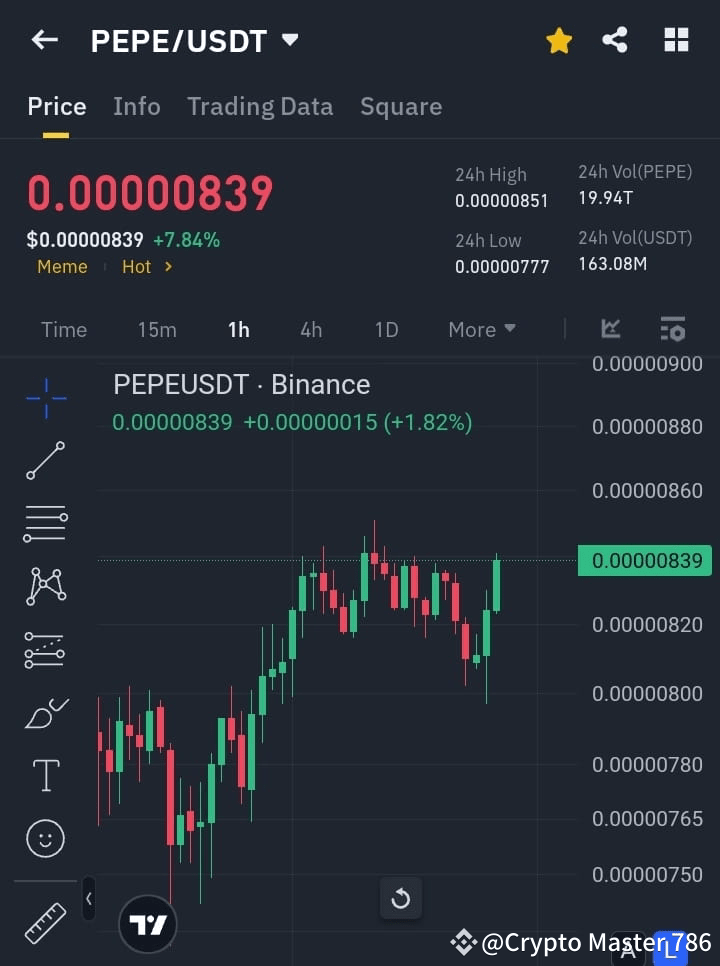Switch to the Trading Data tab
This screenshot has height=966, width=720.
260,106
